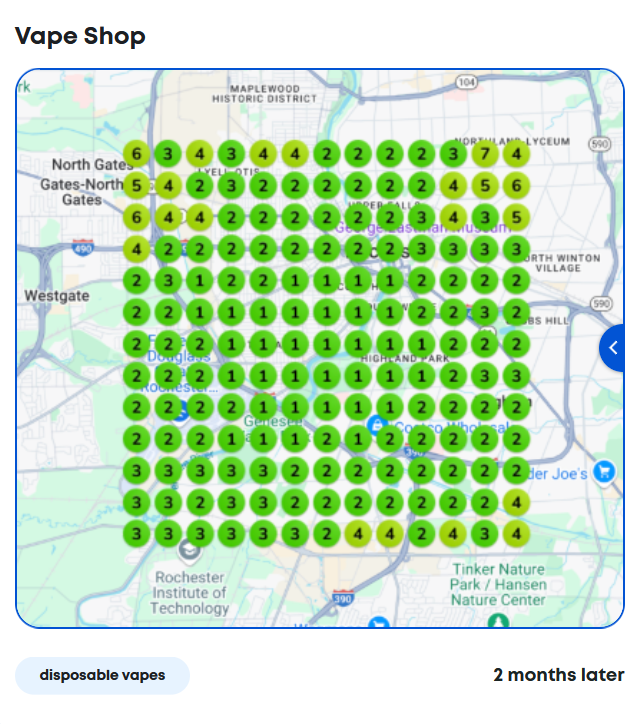Tap the blue left-chevron arrow on the map
The width and height of the screenshot is (639, 724).
(612, 348)
